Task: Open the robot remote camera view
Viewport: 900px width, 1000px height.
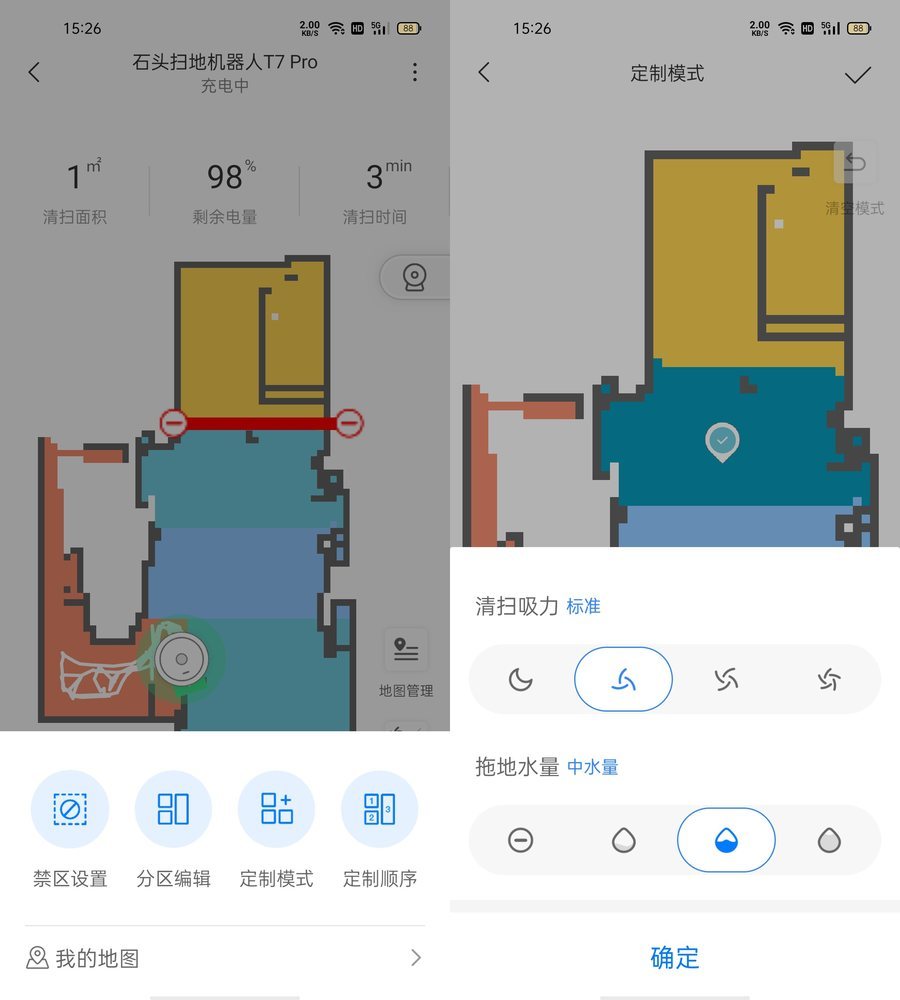Action: (x=414, y=277)
